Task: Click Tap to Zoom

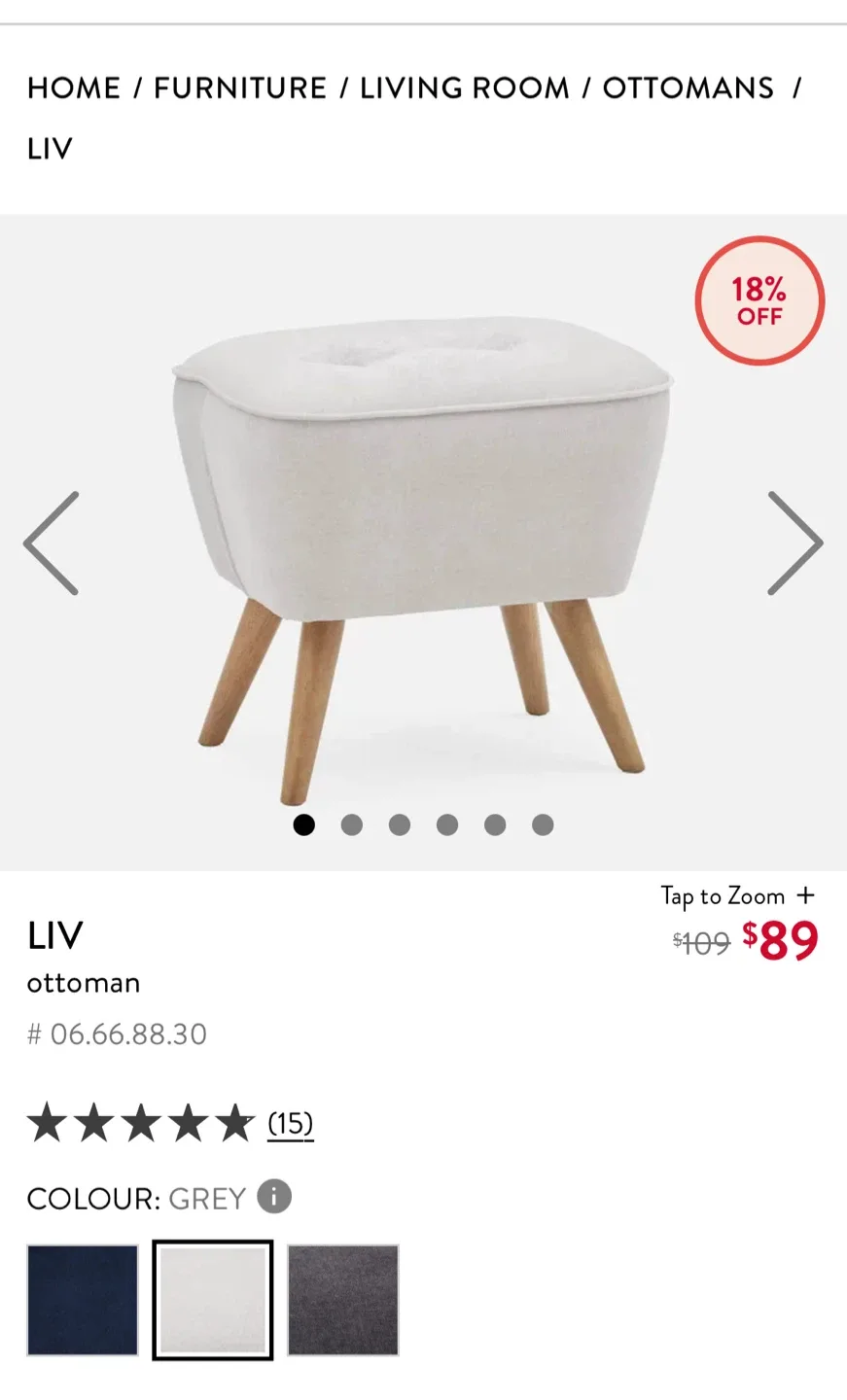Action: click(x=724, y=895)
